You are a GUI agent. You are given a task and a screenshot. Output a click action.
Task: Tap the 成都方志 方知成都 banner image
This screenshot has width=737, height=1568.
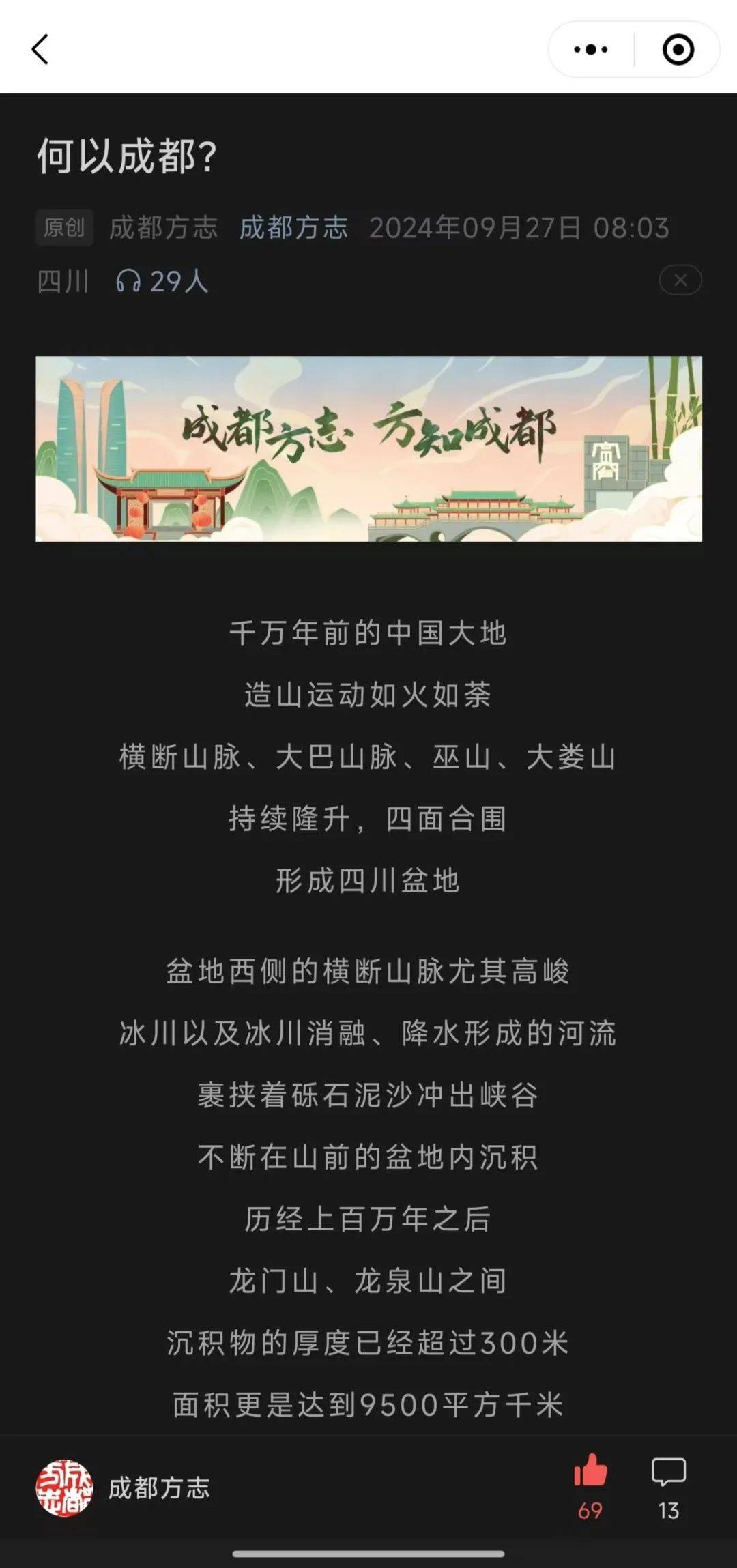click(x=369, y=448)
